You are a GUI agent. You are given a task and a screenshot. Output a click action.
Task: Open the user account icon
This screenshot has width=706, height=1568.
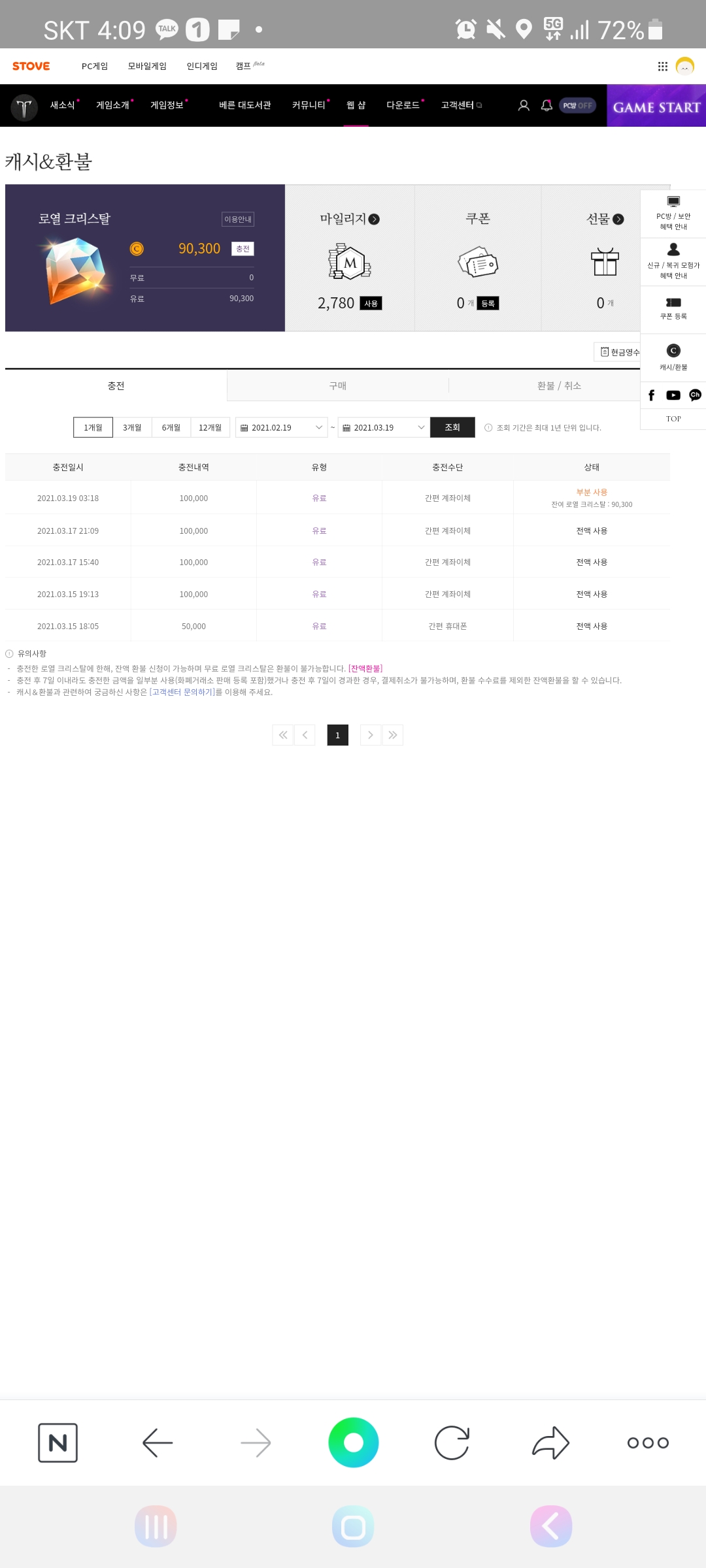(x=524, y=105)
